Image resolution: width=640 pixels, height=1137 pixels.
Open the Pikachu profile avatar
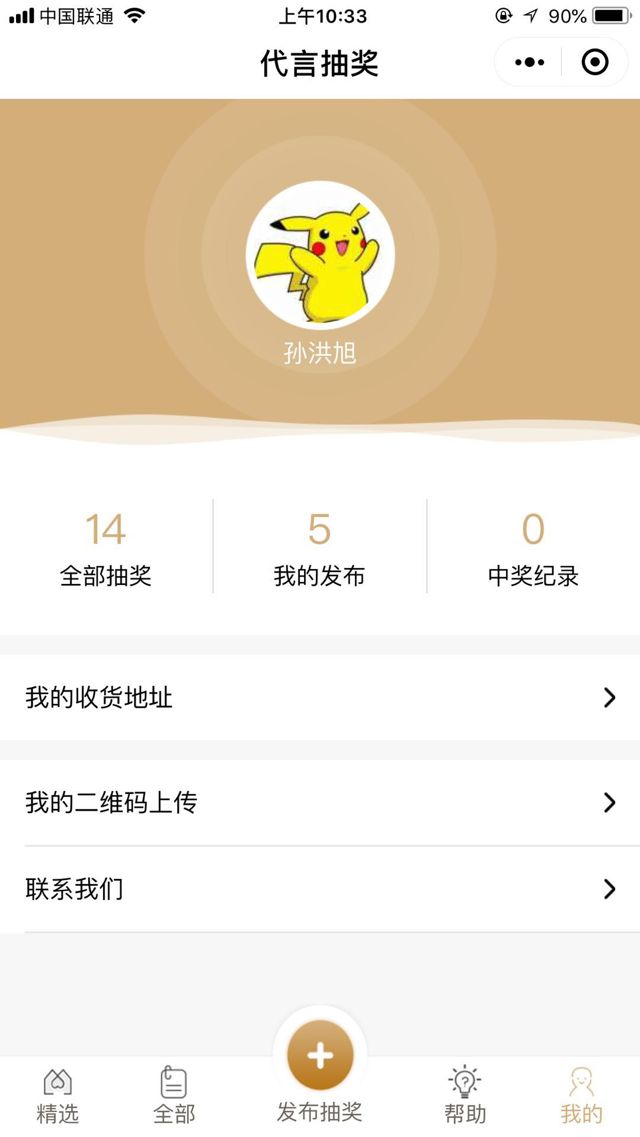[320, 255]
